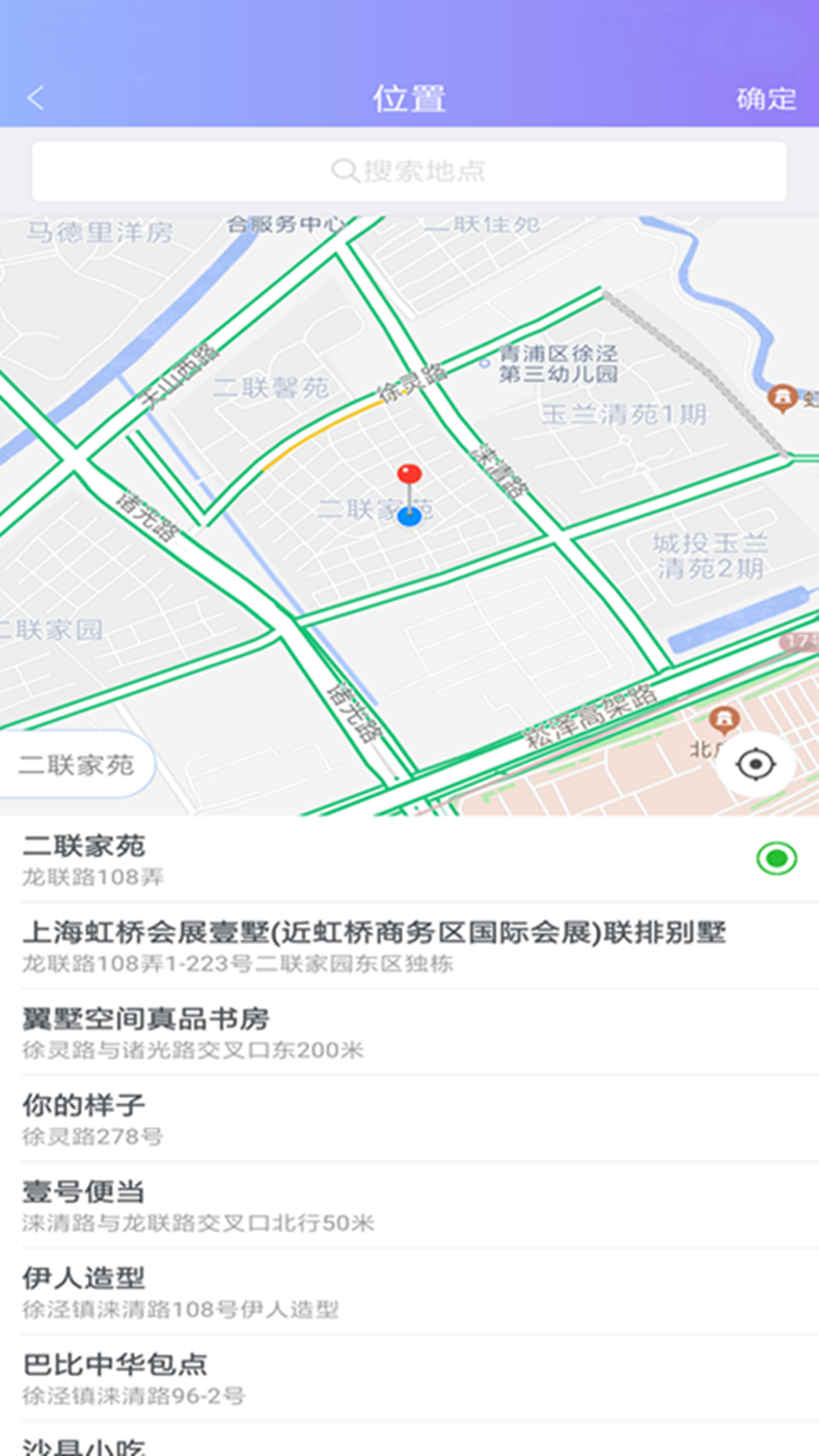Go back using the top-left arrow

tap(36, 98)
